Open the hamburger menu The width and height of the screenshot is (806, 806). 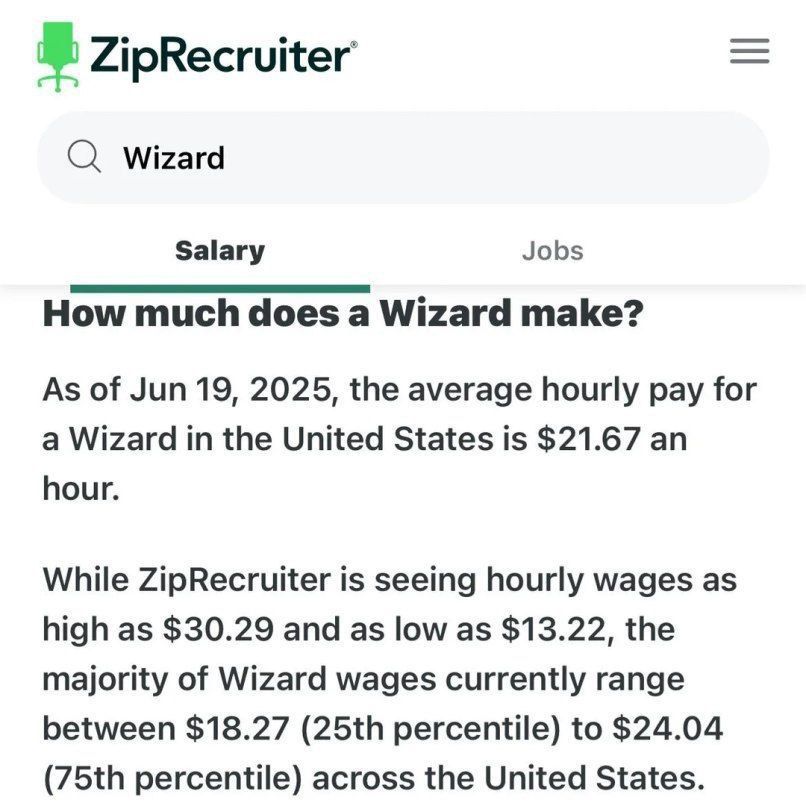(749, 51)
